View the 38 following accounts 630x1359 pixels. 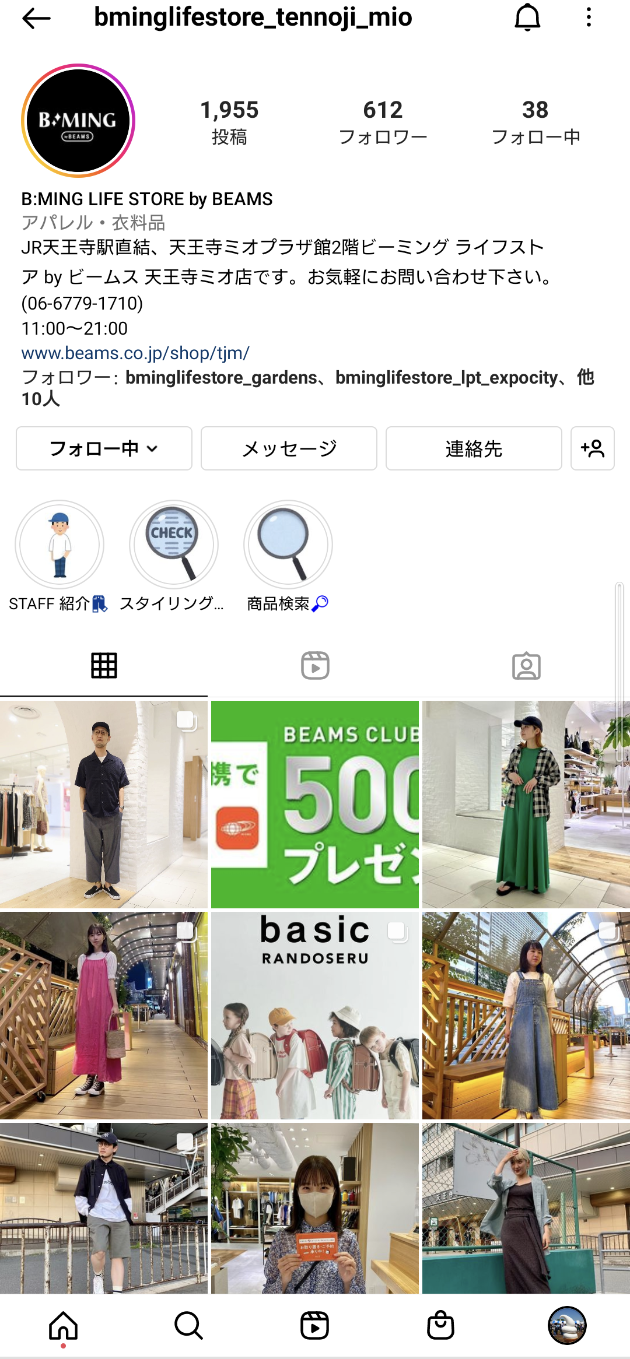pos(535,122)
